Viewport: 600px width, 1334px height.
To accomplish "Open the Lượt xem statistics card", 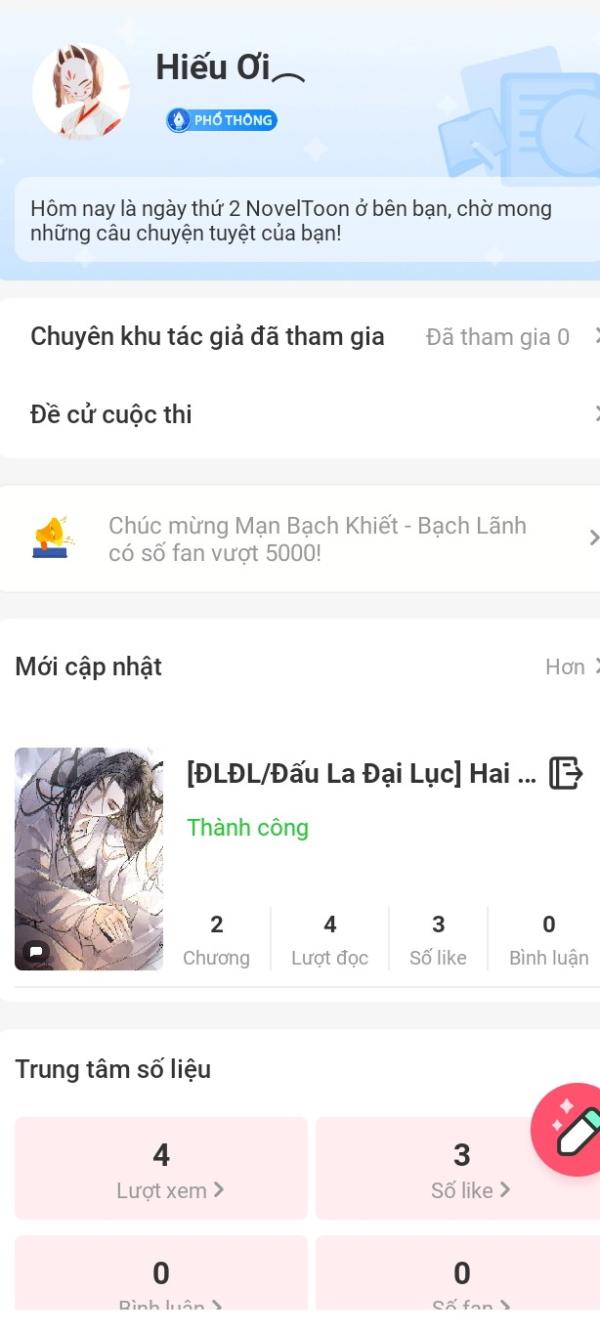I will [161, 1168].
